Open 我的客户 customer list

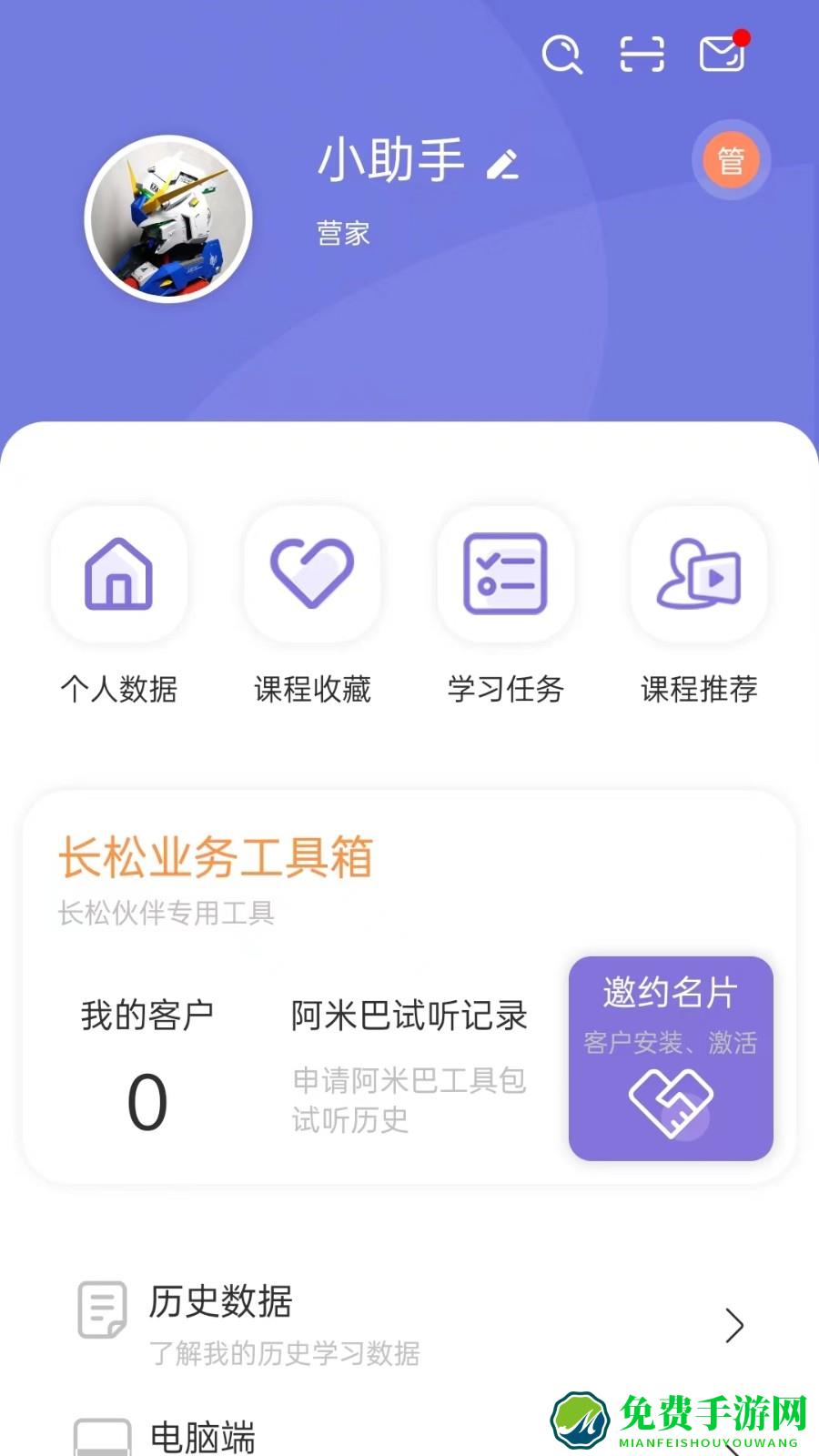pos(147,1015)
